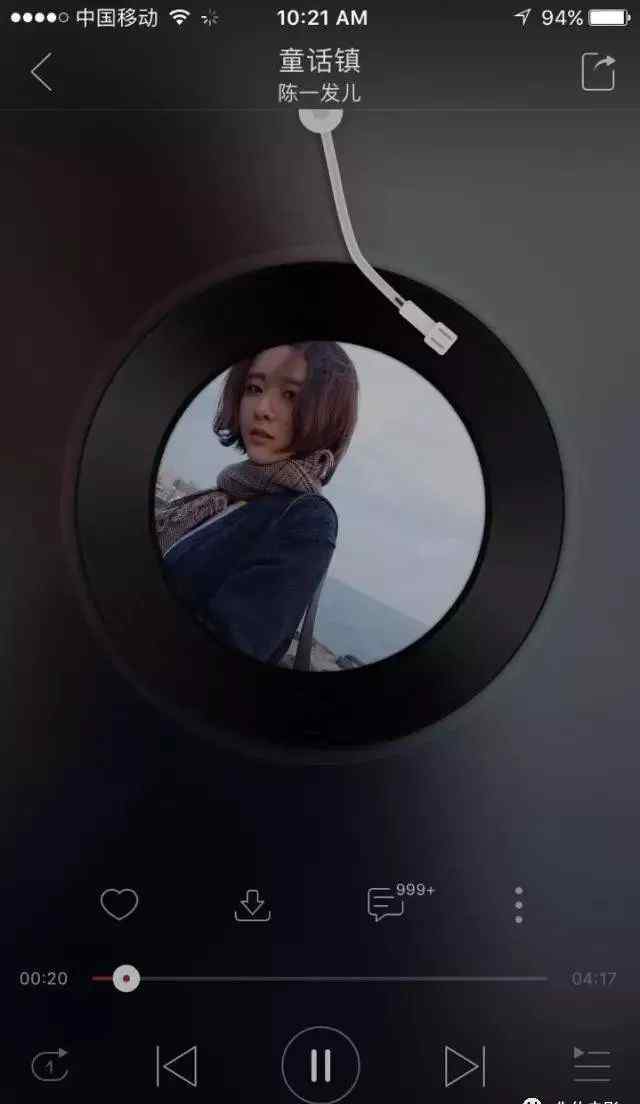Skip to the previous track

[x=177, y=1066]
